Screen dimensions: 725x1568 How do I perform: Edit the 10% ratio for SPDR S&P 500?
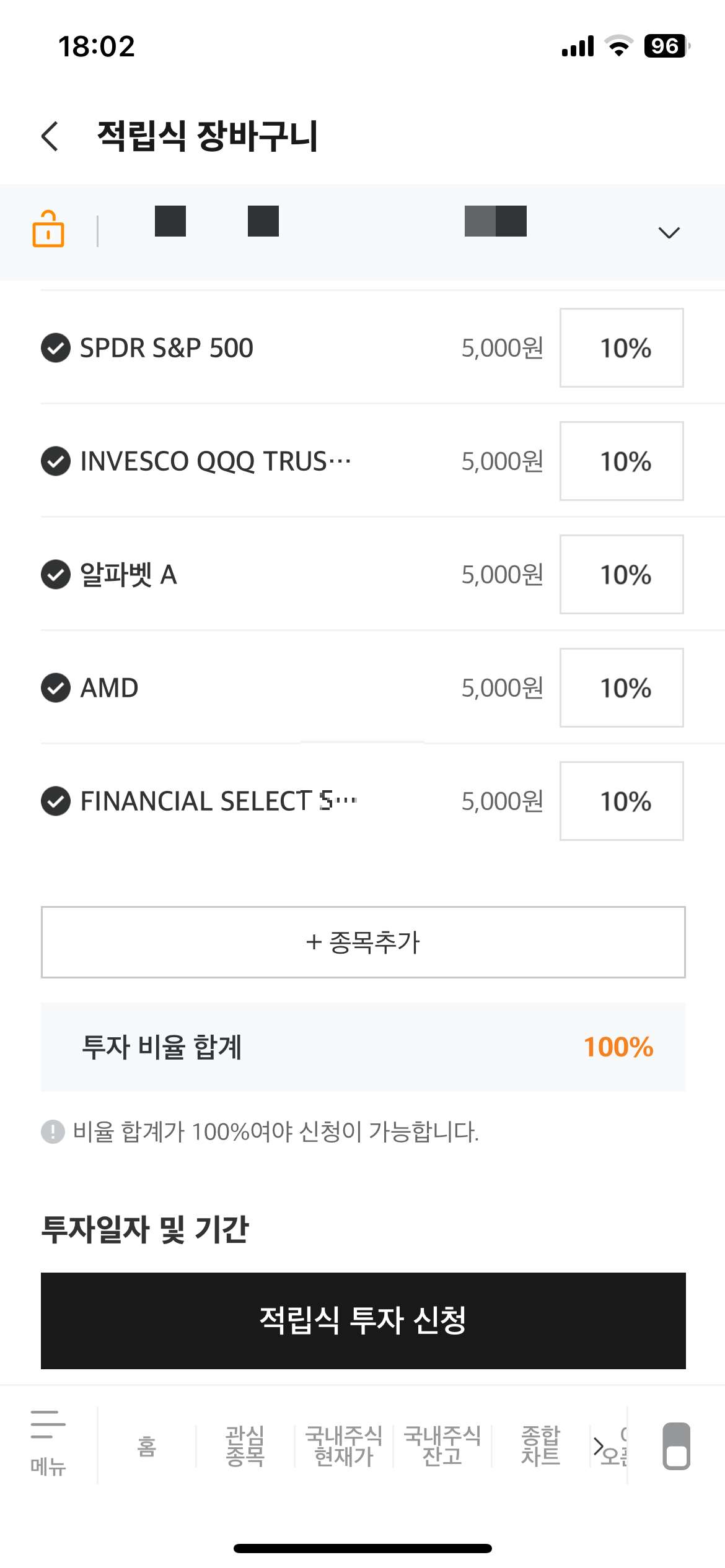point(622,348)
